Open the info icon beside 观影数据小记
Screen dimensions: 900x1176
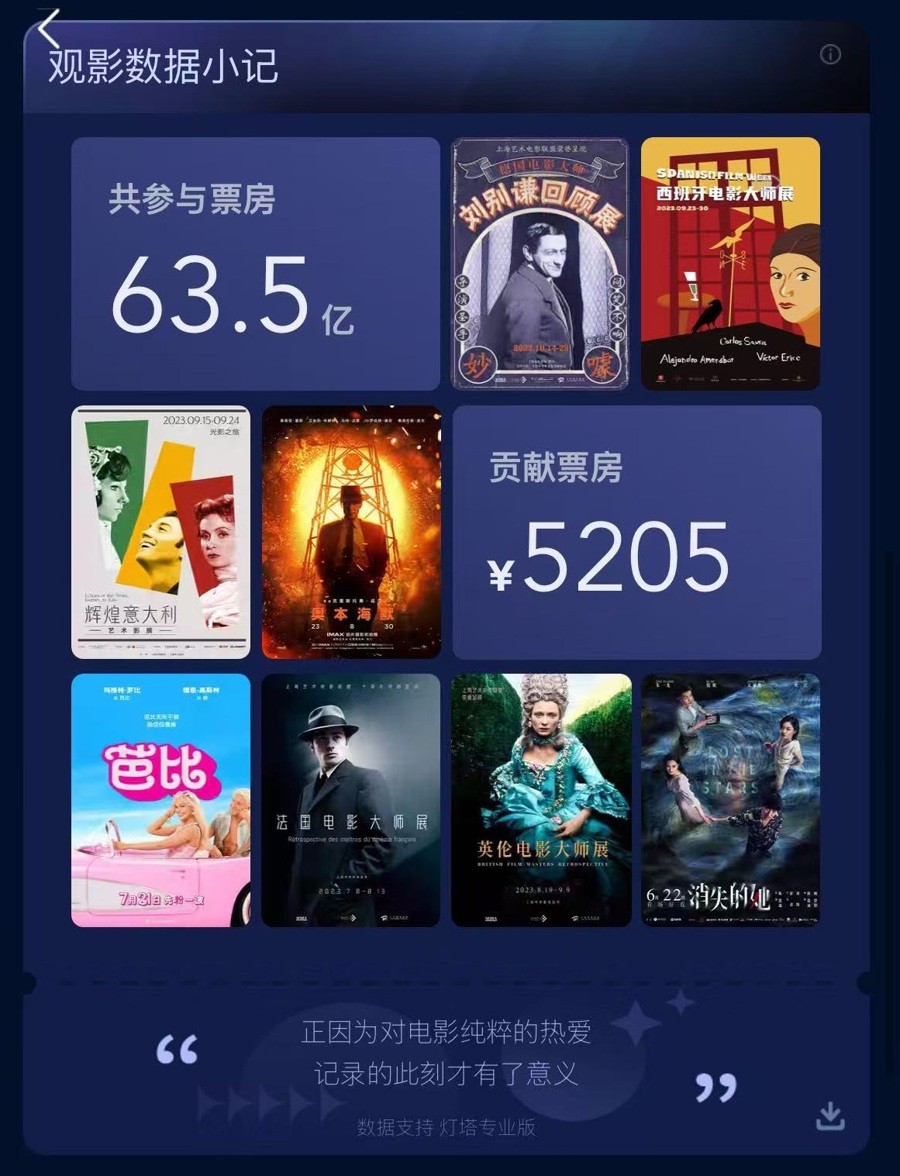pos(830,55)
